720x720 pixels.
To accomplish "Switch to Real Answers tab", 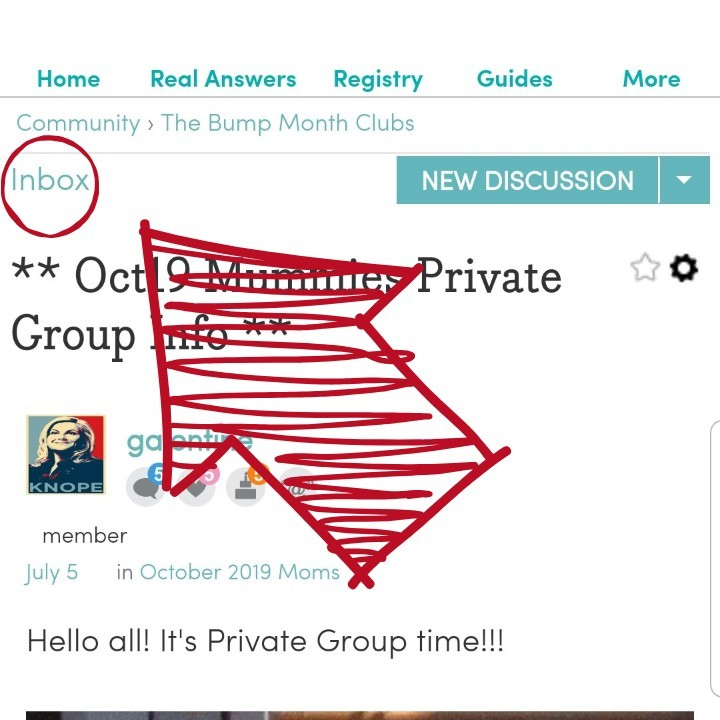I will pyautogui.click(x=223, y=79).
